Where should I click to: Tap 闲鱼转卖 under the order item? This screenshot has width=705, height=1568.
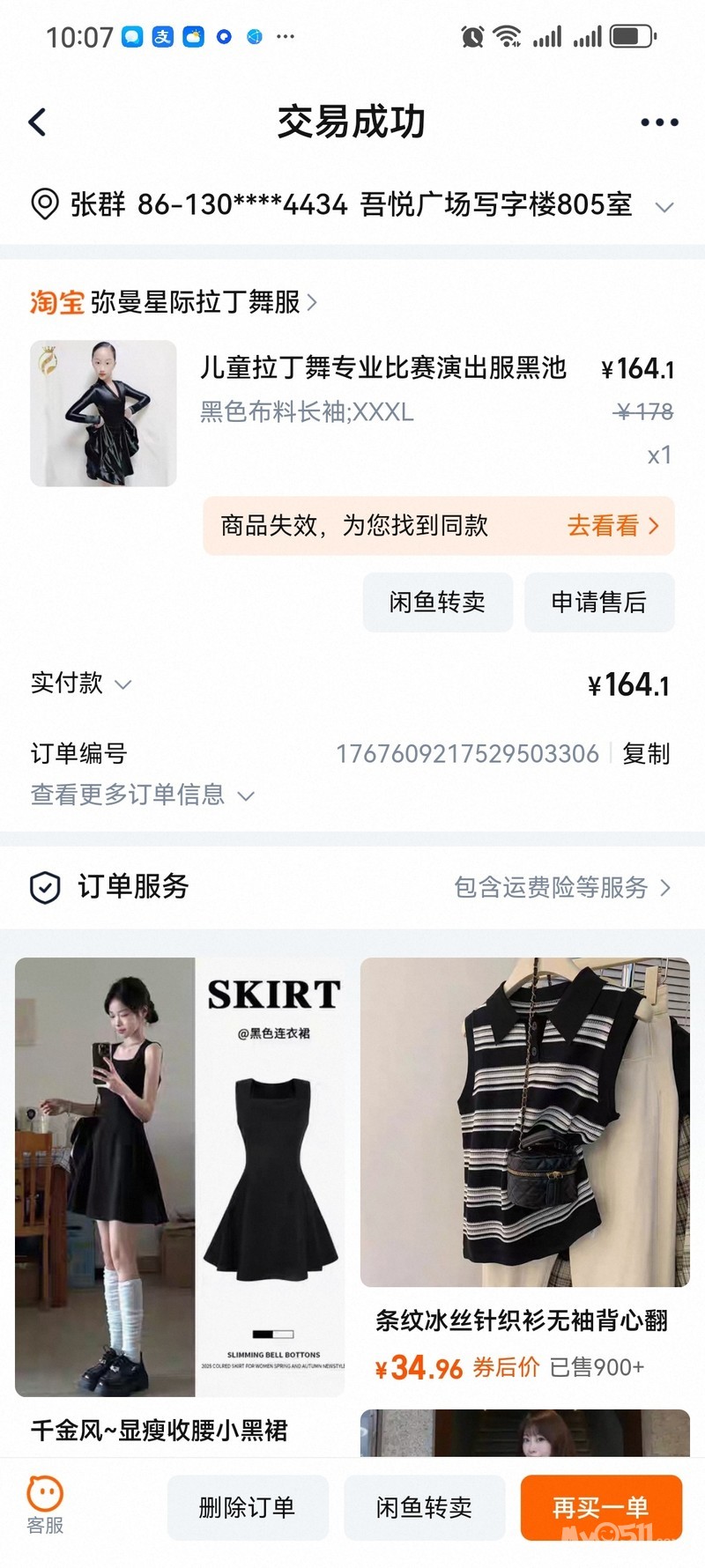coord(437,602)
